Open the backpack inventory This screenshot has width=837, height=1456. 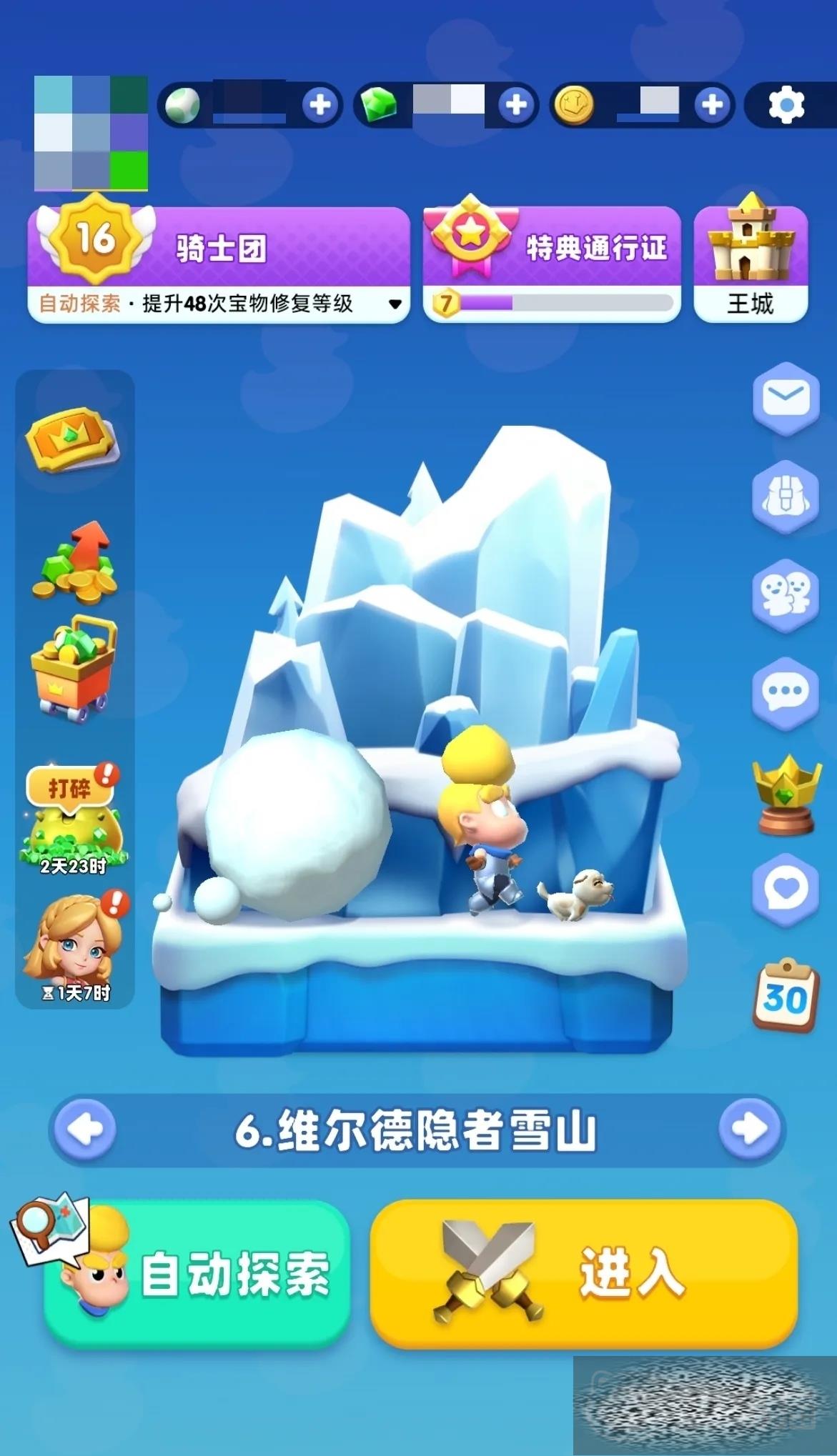pos(786,497)
